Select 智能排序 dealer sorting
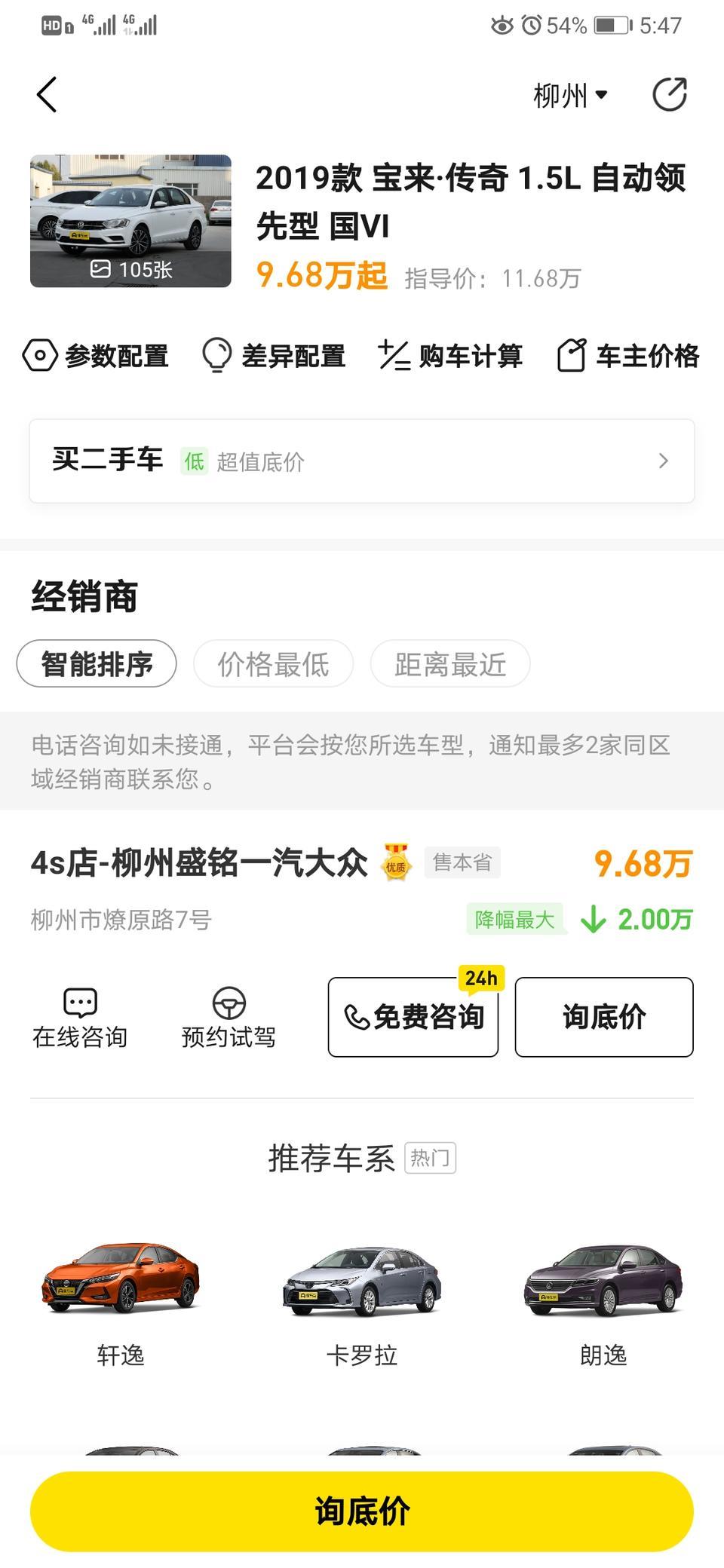This screenshot has height=1568, width=724. 97,664
